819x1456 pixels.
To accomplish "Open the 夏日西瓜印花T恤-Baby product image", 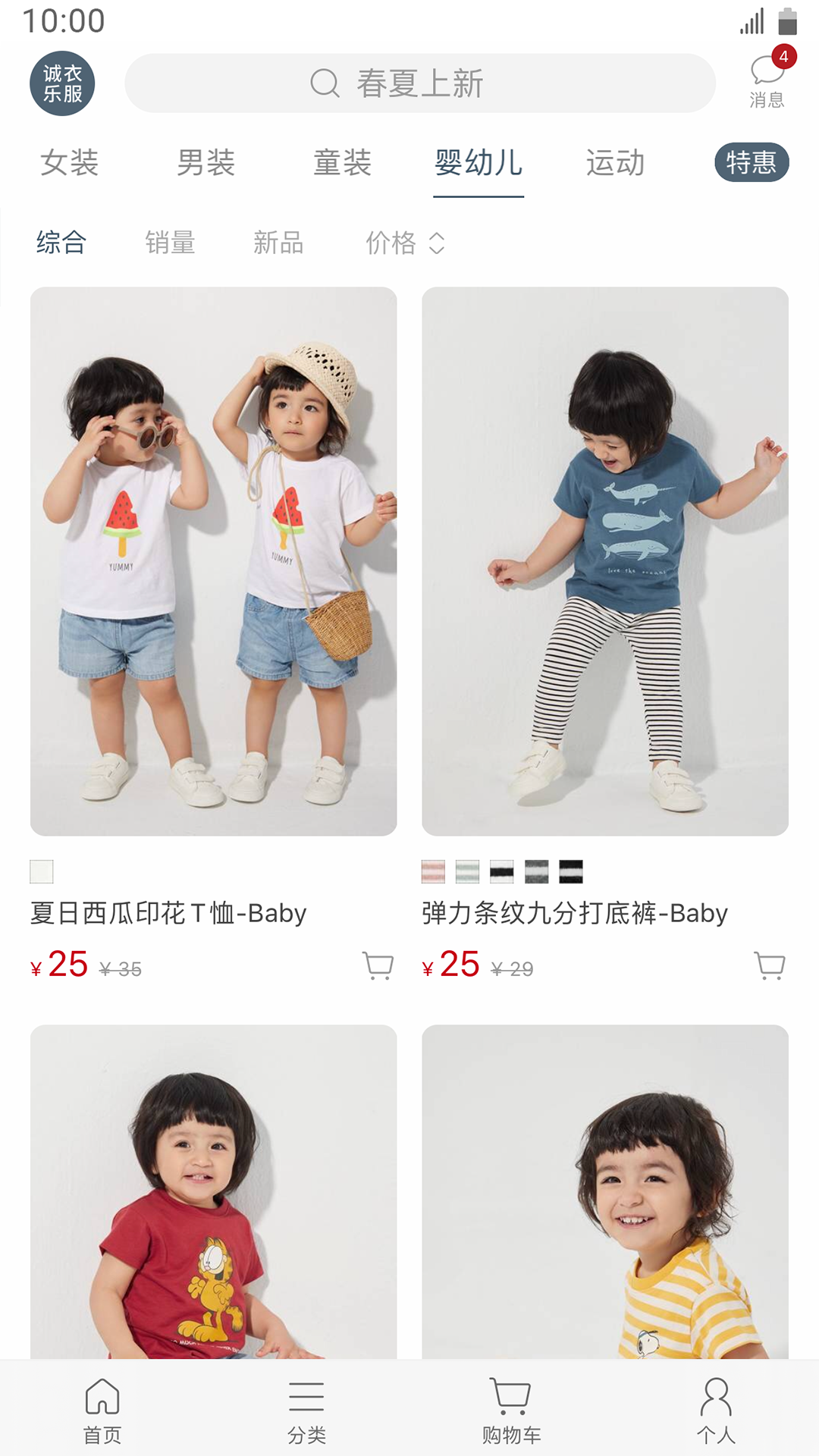I will [x=213, y=561].
